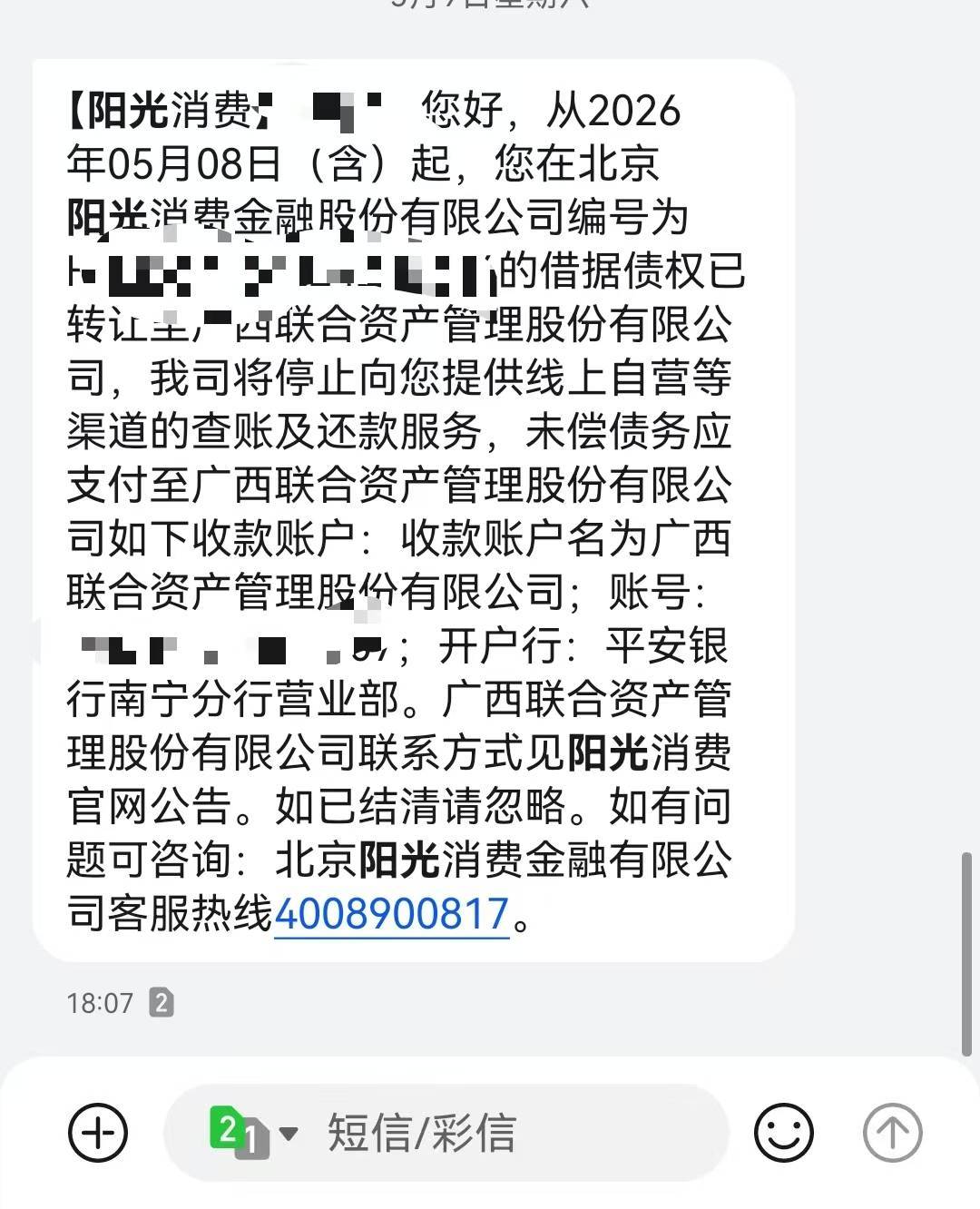
Task: Open the plus attachment menu
Action: point(98,1133)
